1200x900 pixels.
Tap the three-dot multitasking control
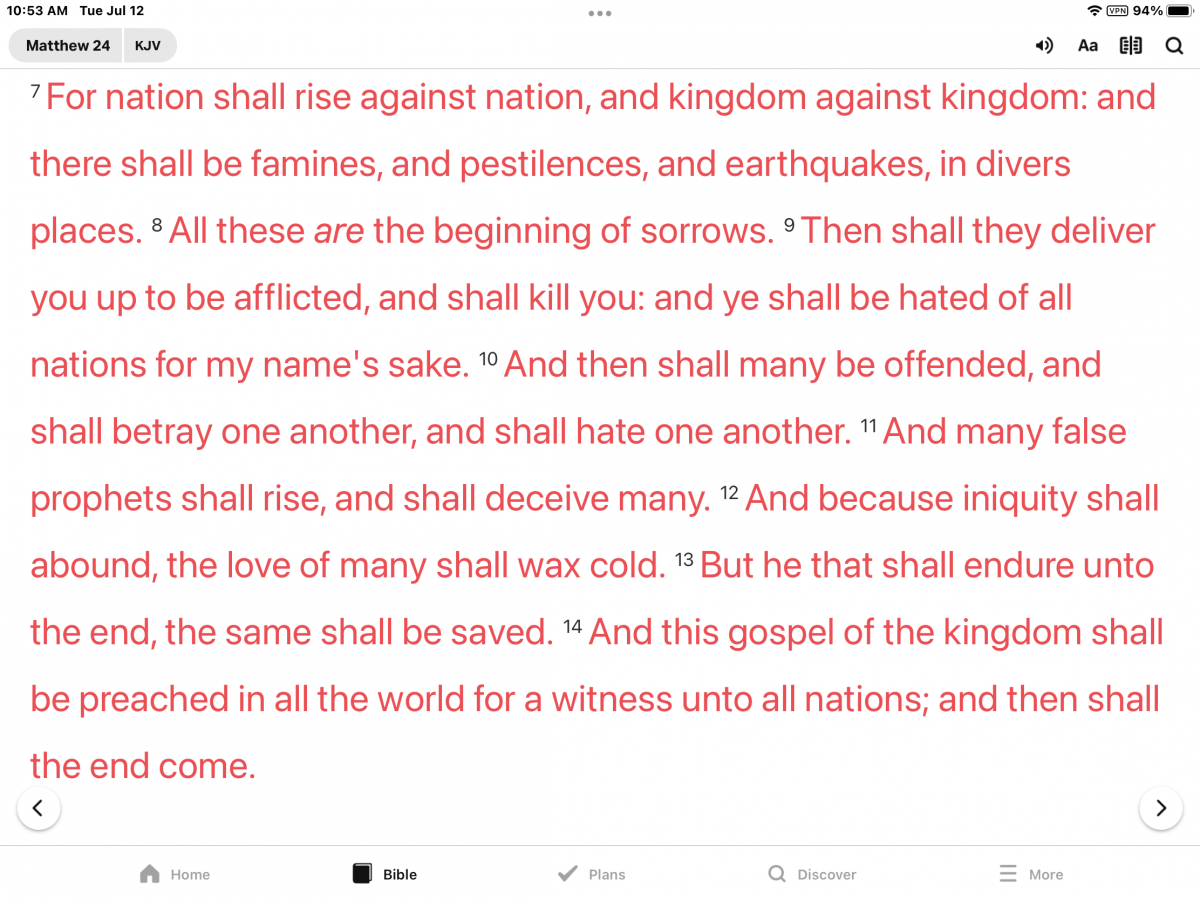coord(600,14)
